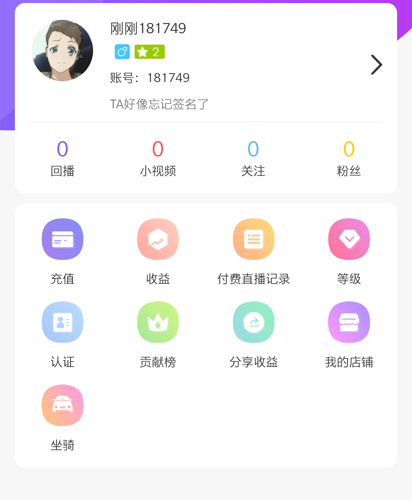View the 回播 replay count

click(62, 158)
